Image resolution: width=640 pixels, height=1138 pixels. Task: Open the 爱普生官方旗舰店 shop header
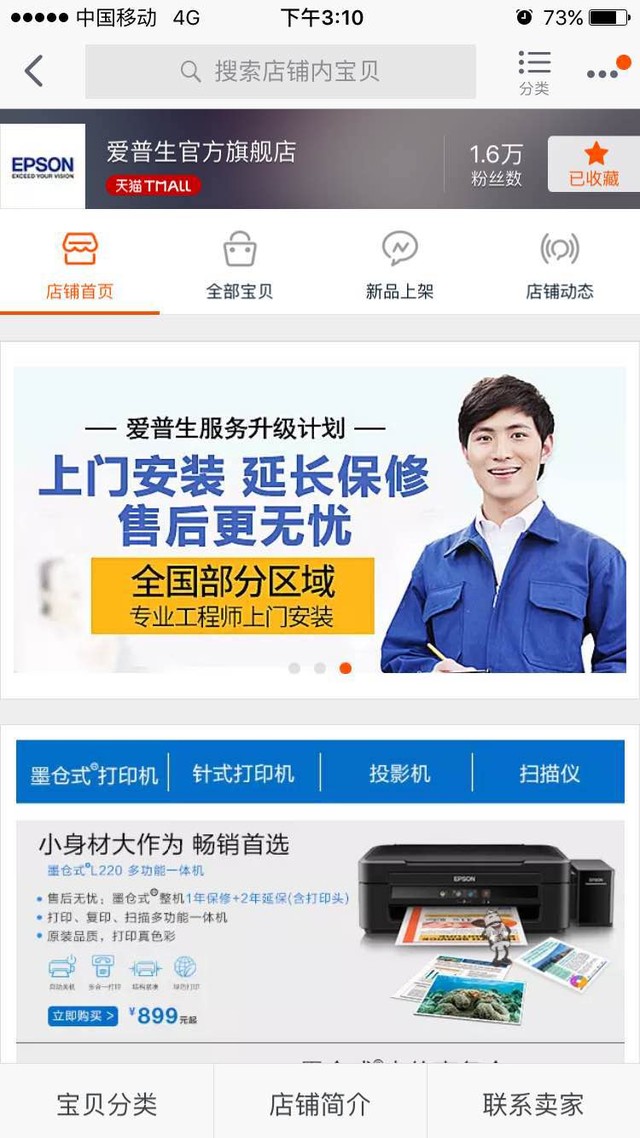point(200,152)
